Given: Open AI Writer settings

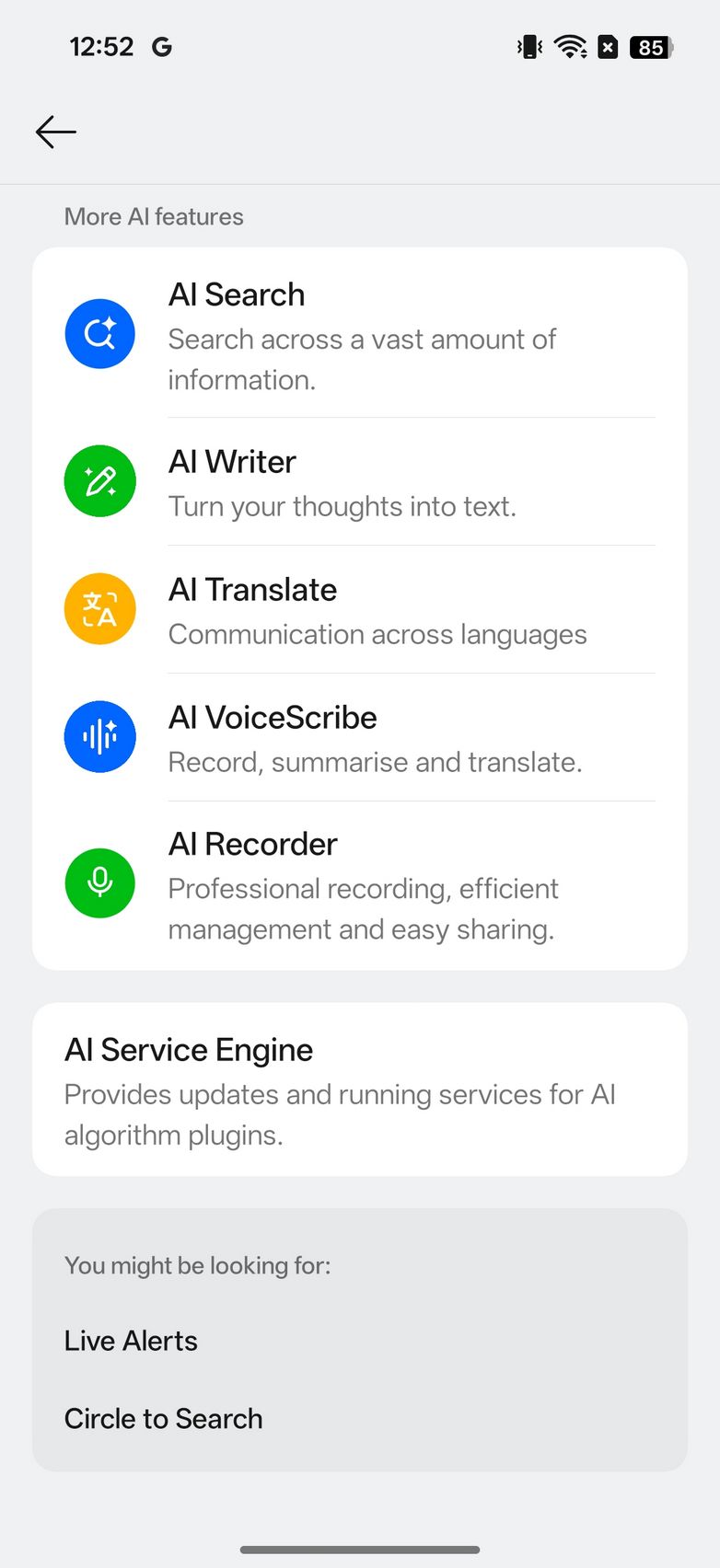Looking at the screenshot, I should point(359,482).
